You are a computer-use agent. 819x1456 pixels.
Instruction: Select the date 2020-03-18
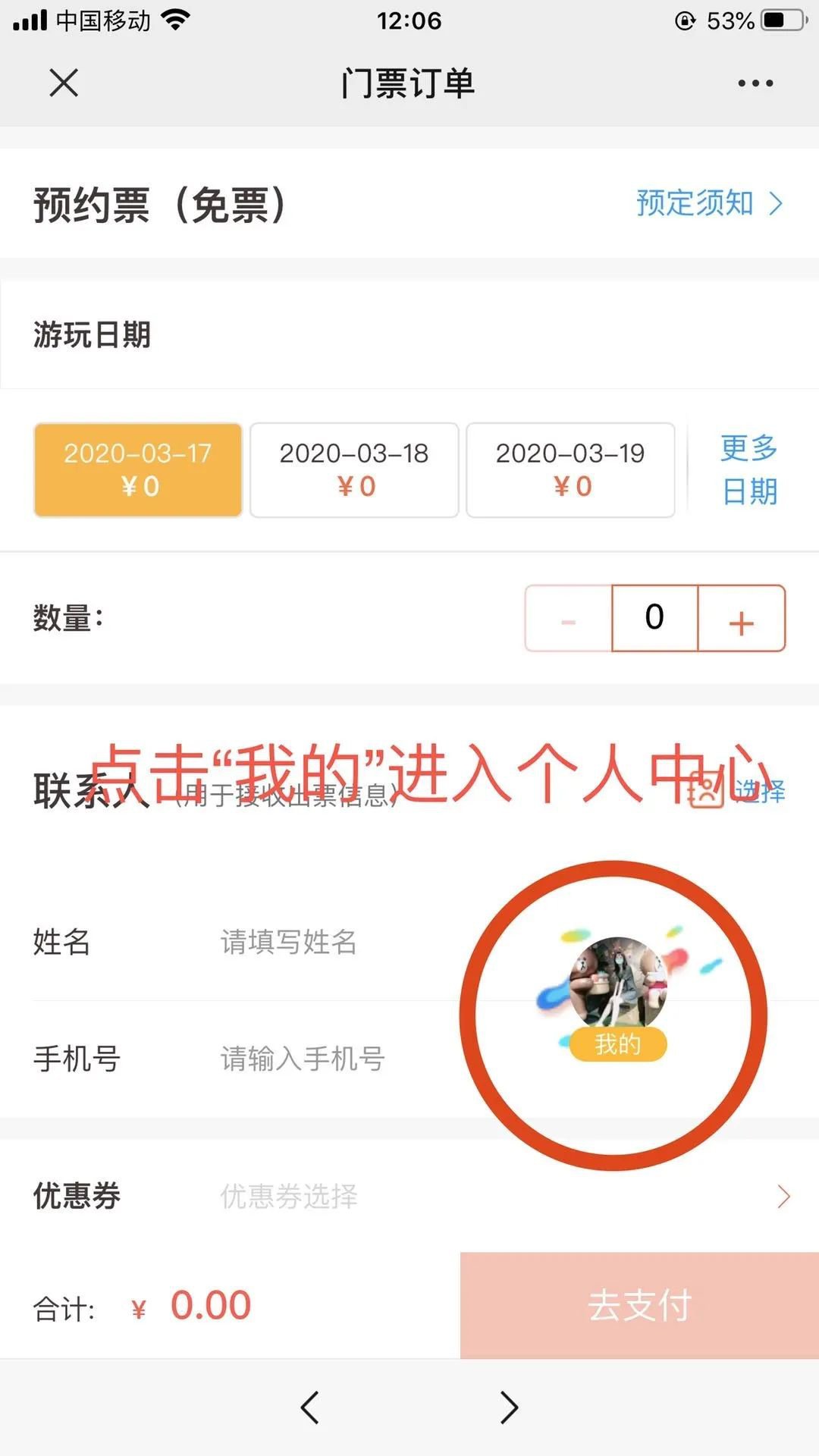[354, 470]
